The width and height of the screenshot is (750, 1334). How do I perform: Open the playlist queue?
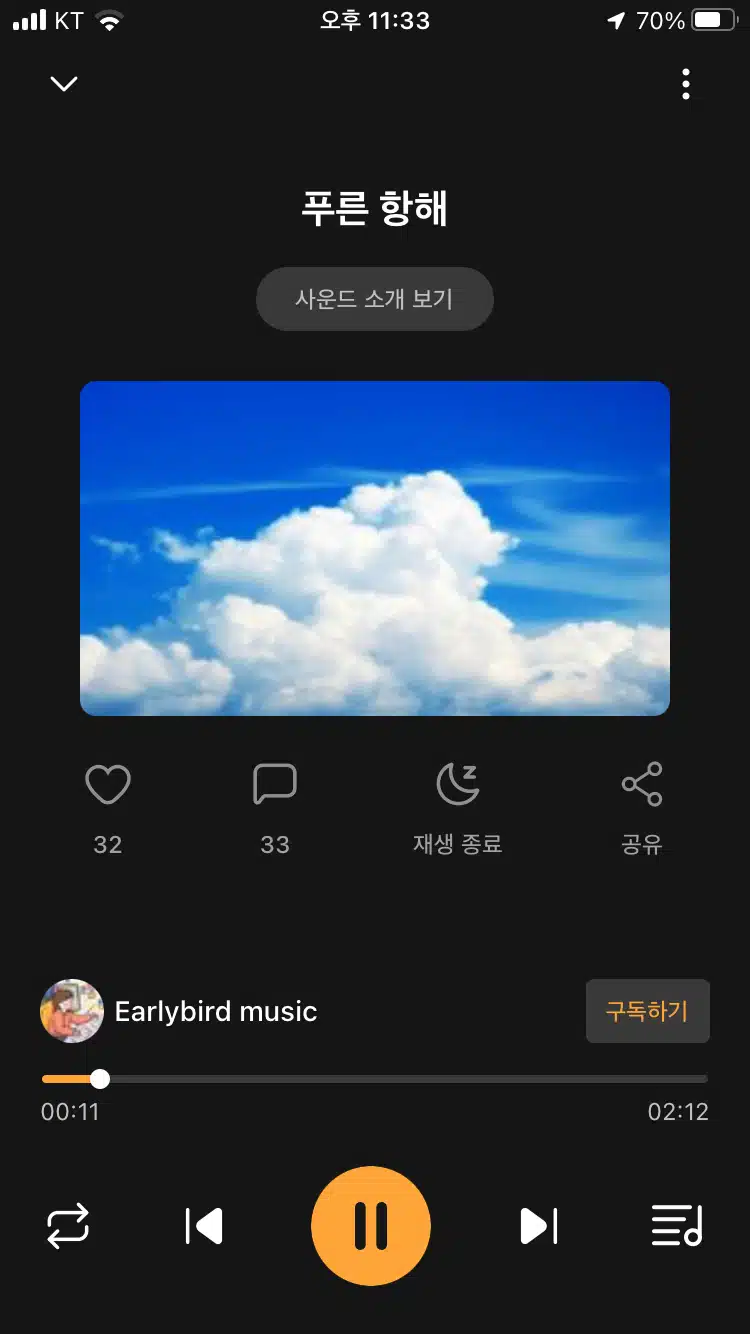click(677, 1226)
